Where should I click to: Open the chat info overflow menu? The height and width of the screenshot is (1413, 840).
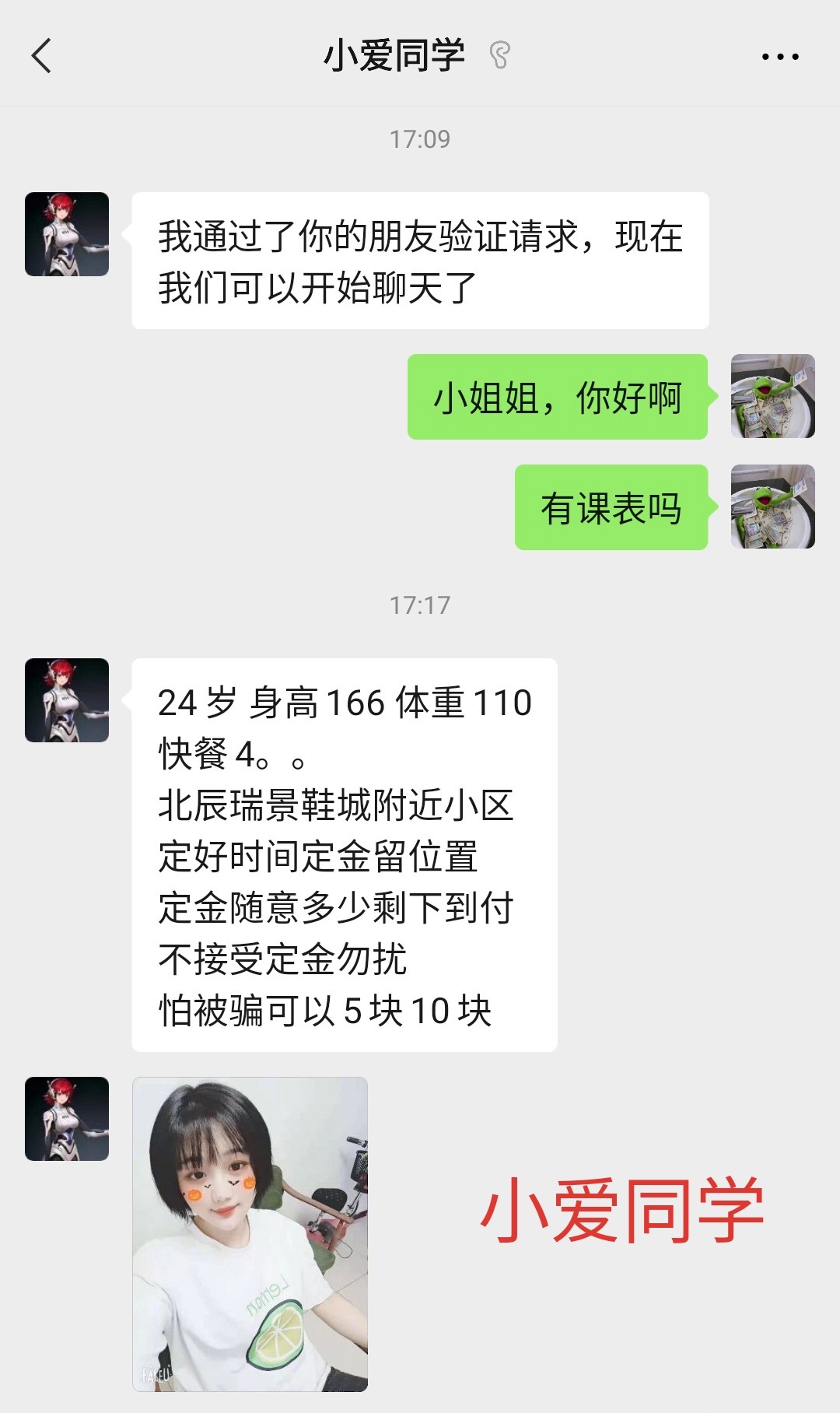pos(779,56)
